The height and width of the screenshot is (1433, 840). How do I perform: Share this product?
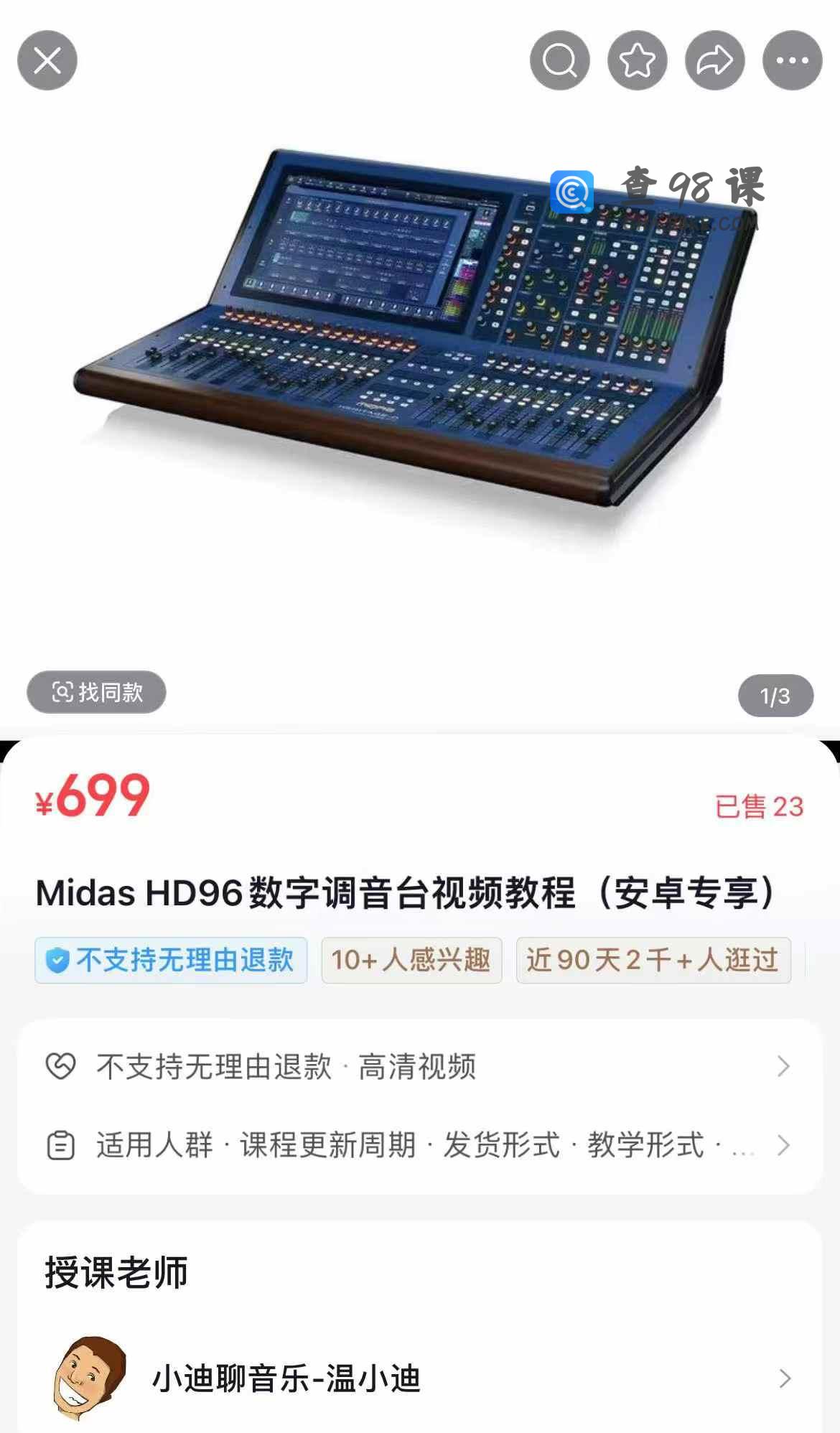[x=715, y=60]
